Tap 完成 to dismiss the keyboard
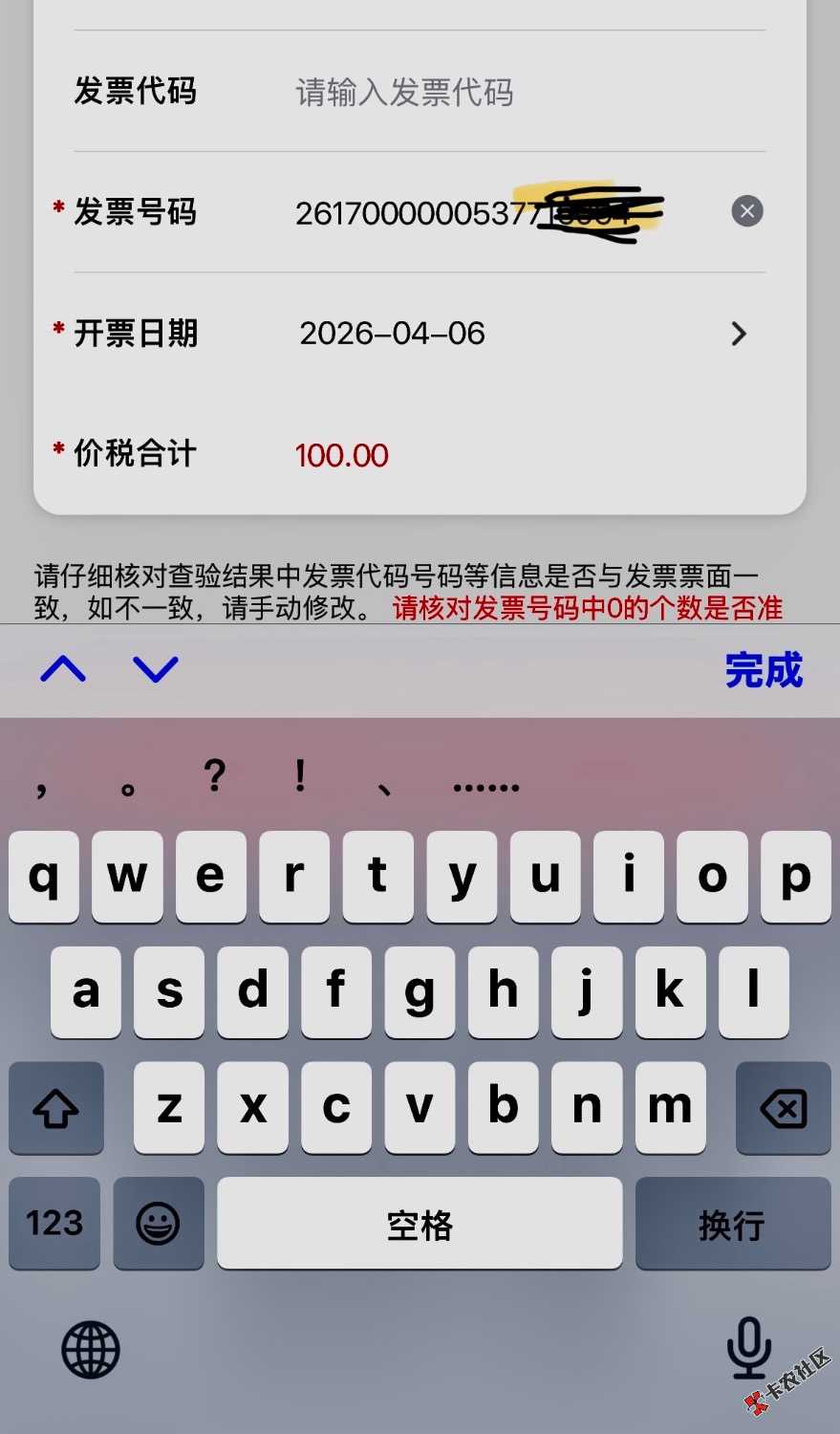840x1434 pixels. coord(763,670)
